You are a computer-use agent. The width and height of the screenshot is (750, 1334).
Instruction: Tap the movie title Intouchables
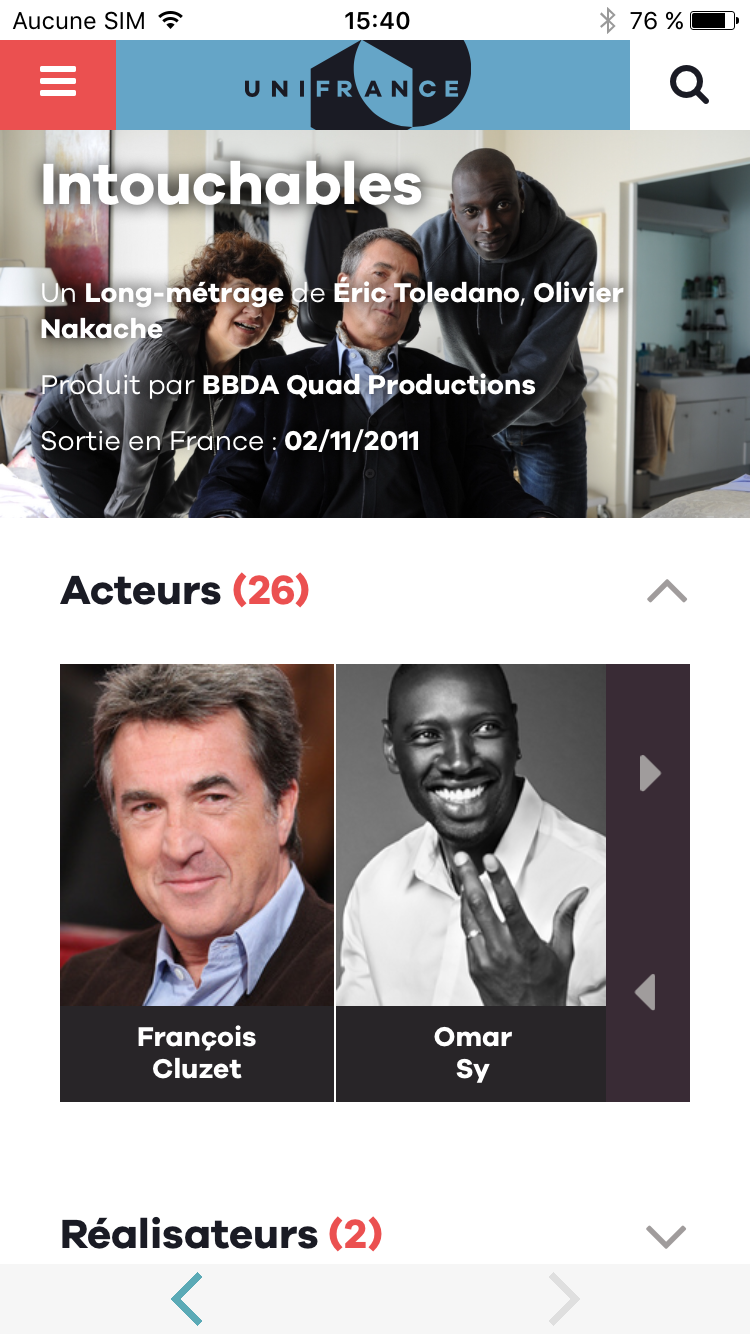[228, 185]
